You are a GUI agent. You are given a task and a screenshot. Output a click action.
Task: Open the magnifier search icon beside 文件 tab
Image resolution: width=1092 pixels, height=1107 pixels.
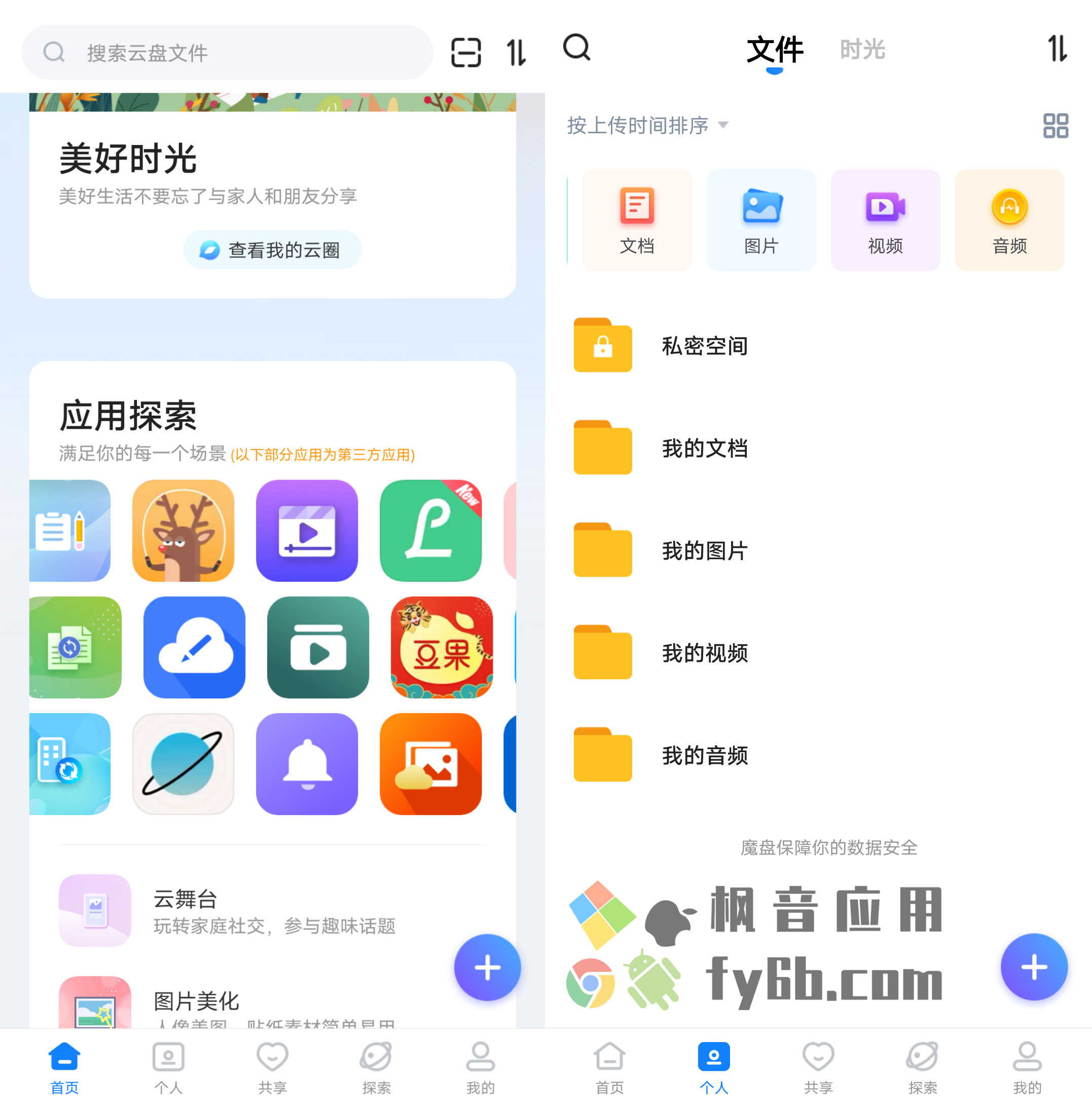[x=576, y=48]
